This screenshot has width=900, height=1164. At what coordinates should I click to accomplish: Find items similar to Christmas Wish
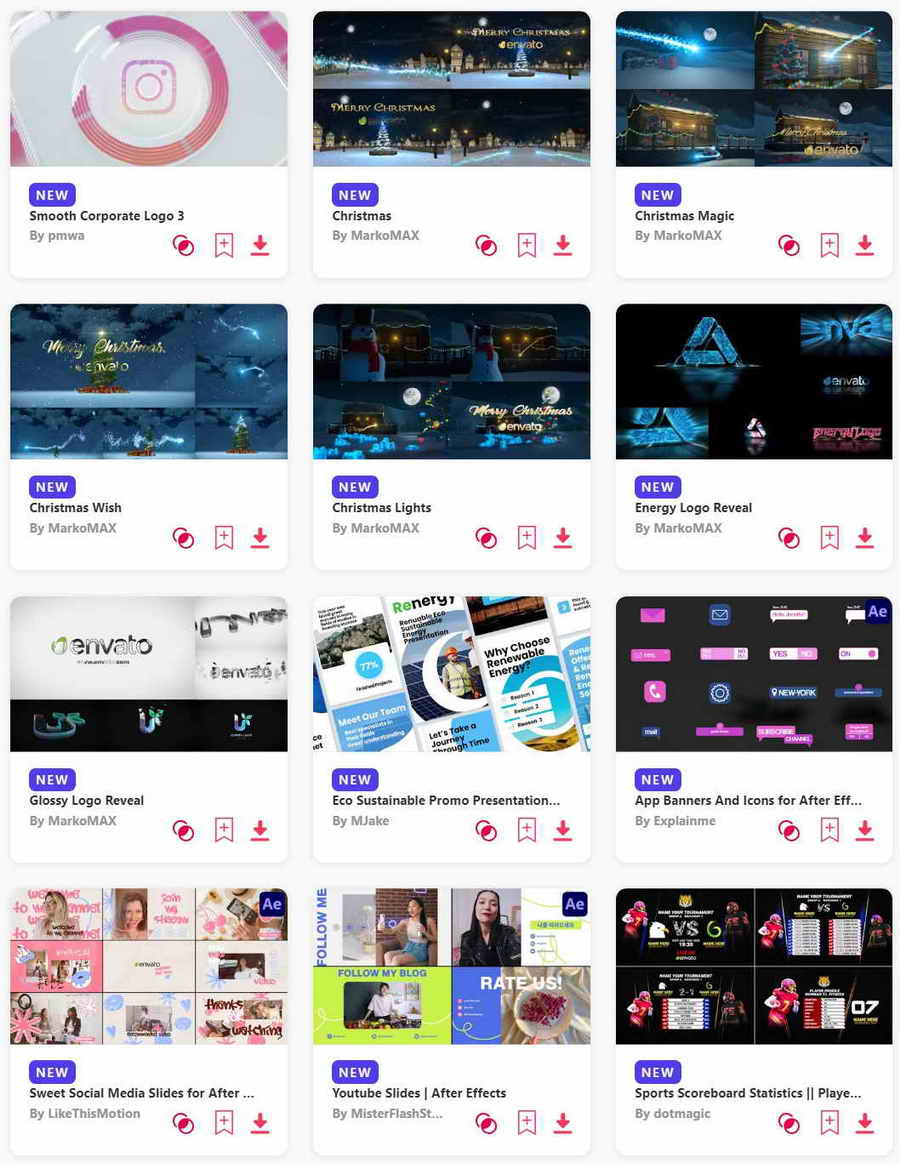coord(184,538)
